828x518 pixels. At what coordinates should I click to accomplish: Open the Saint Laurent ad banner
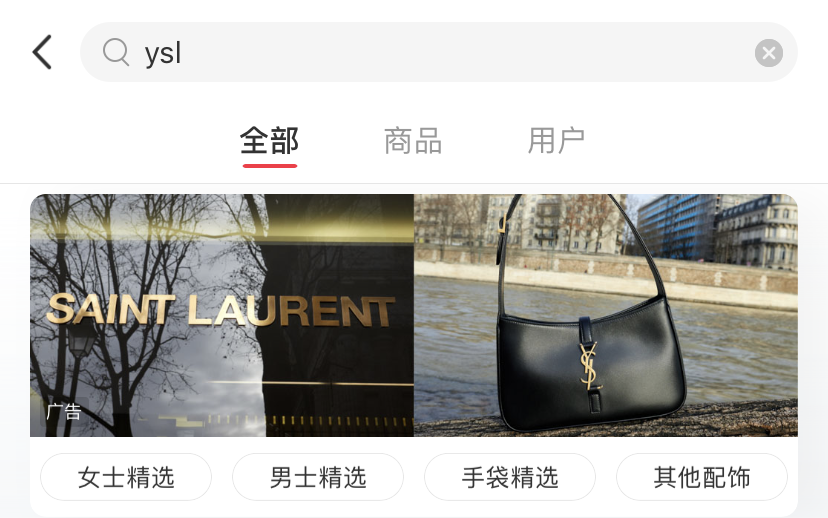point(413,315)
